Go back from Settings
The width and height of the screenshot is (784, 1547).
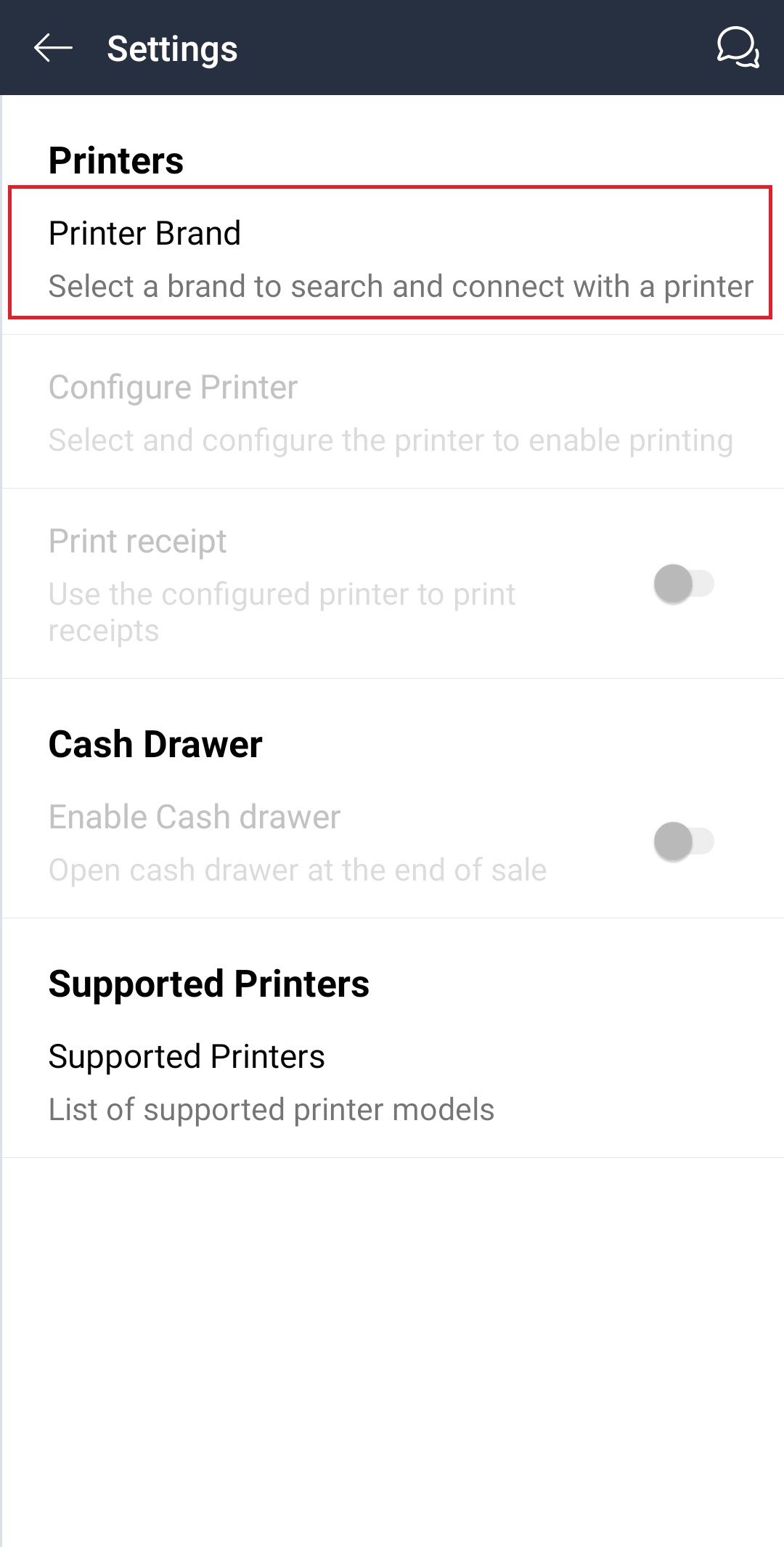click(53, 48)
